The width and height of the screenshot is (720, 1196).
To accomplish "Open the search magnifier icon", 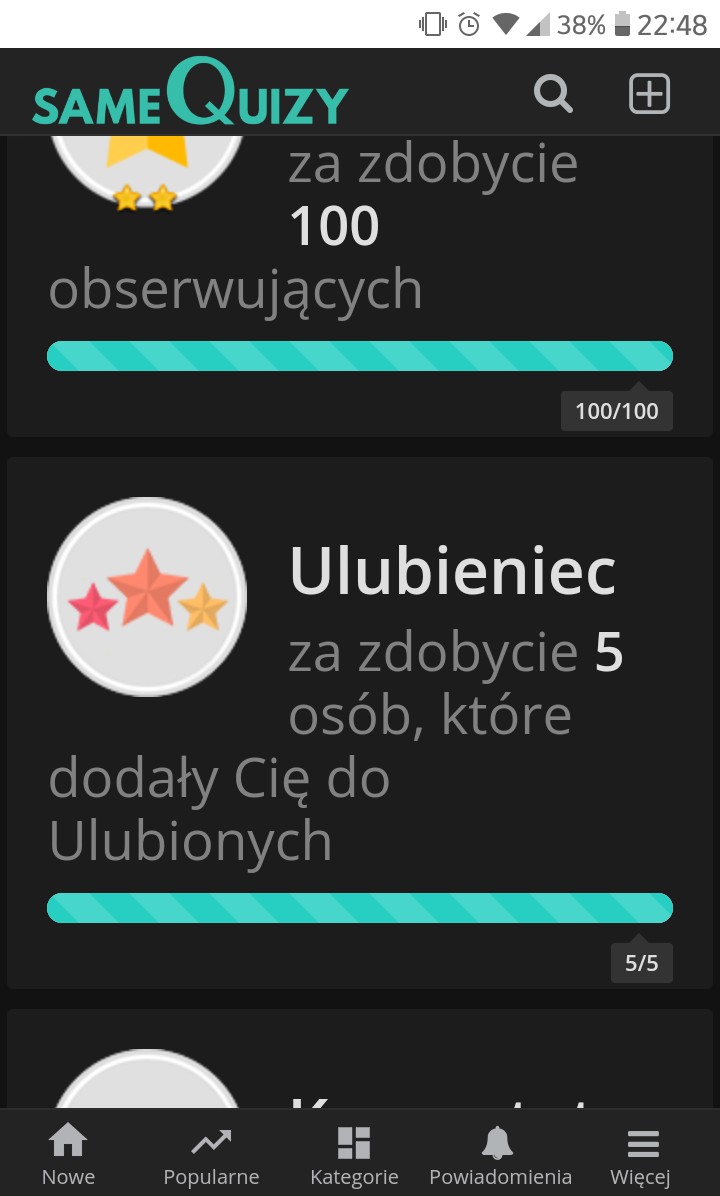I will tap(553, 94).
